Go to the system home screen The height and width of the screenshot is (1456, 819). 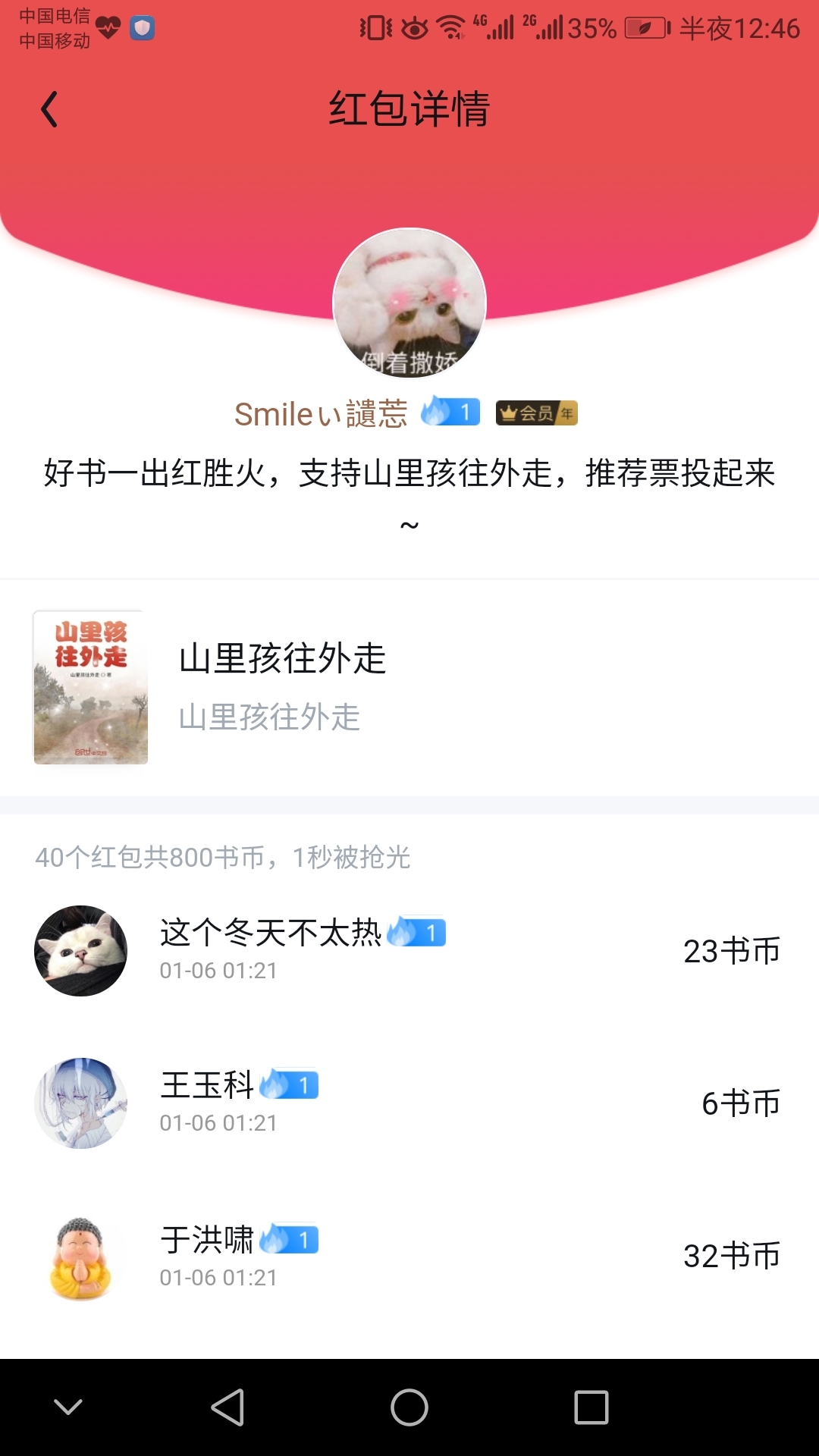click(409, 1407)
